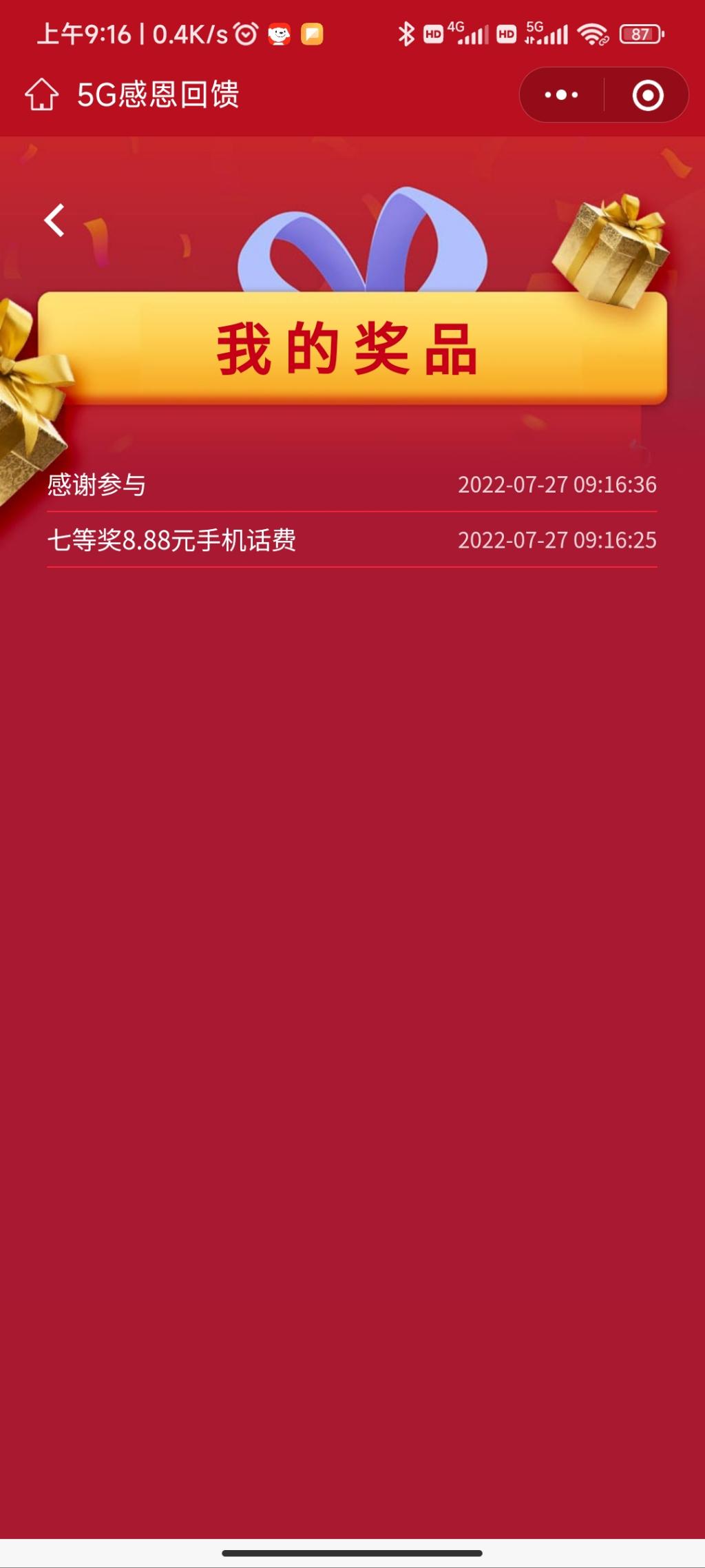705x1568 pixels.
Task: Close the mini program with the circle button
Action: [x=648, y=95]
